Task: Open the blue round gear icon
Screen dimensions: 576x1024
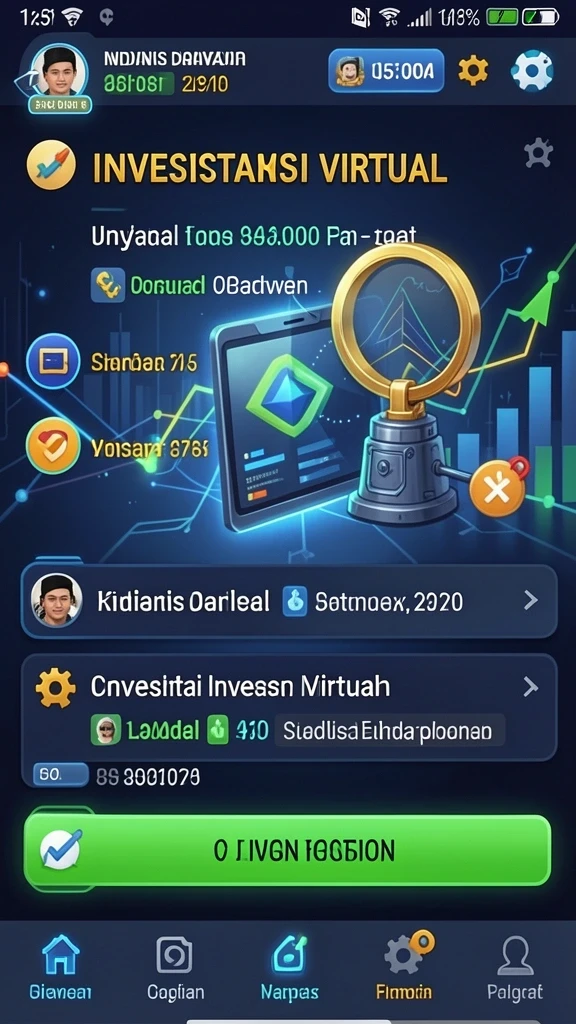Action: click(532, 71)
